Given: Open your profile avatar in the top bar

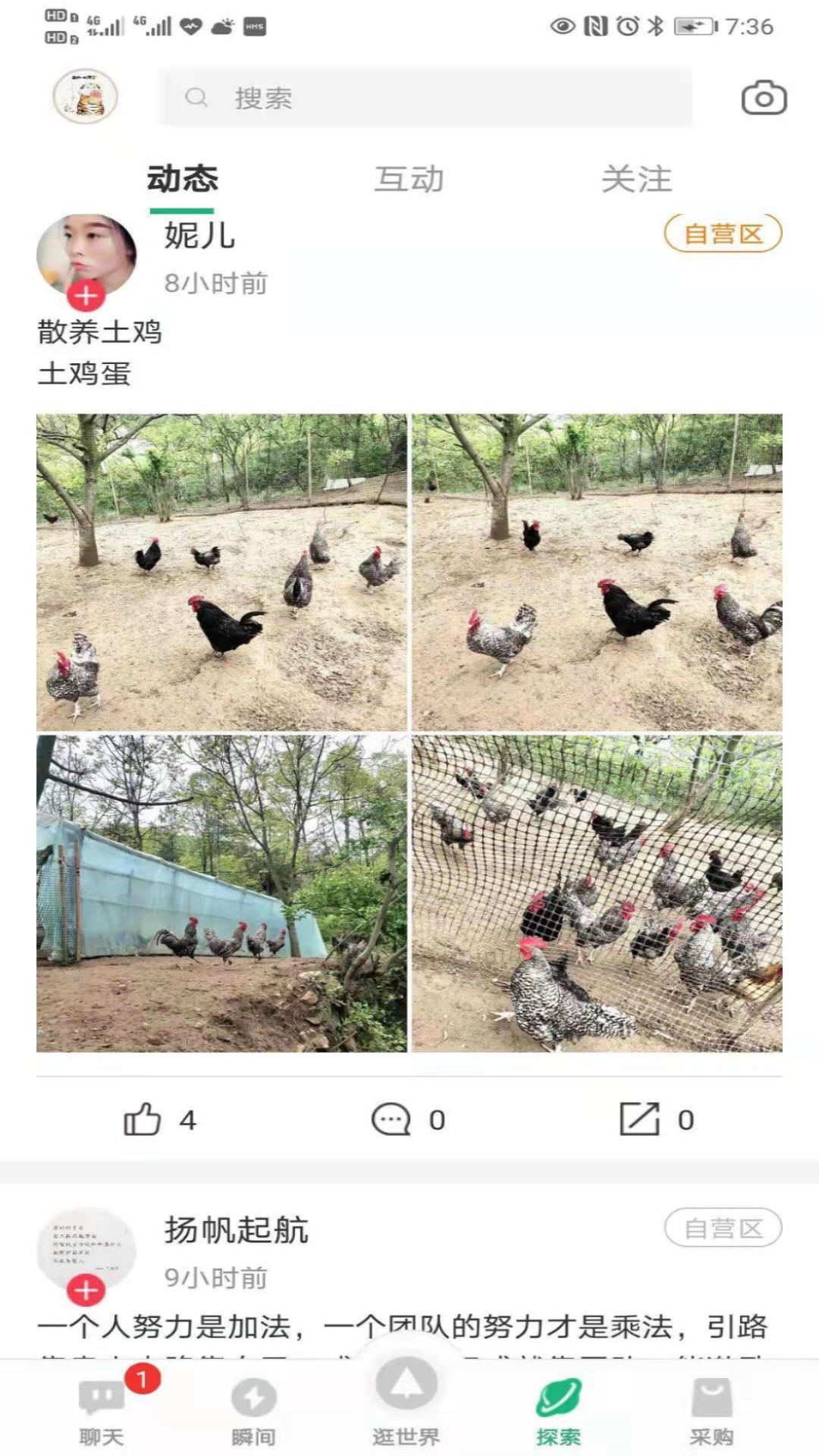Looking at the screenshot, I should 85,96.
